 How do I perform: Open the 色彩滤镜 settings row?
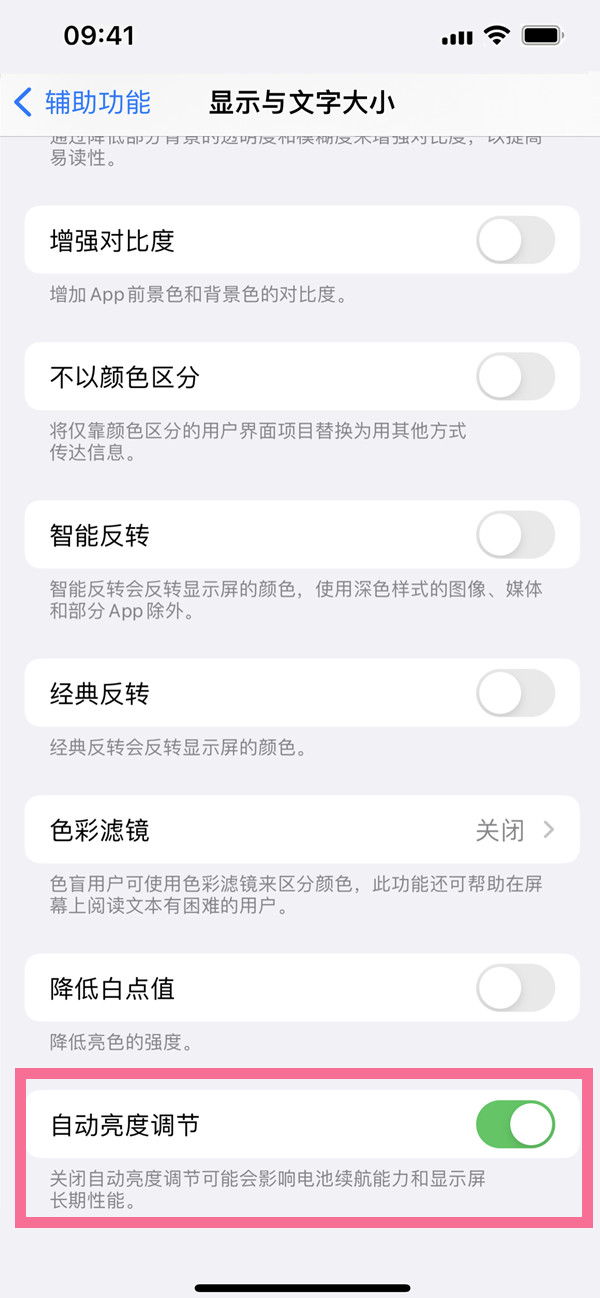point(300,830)
